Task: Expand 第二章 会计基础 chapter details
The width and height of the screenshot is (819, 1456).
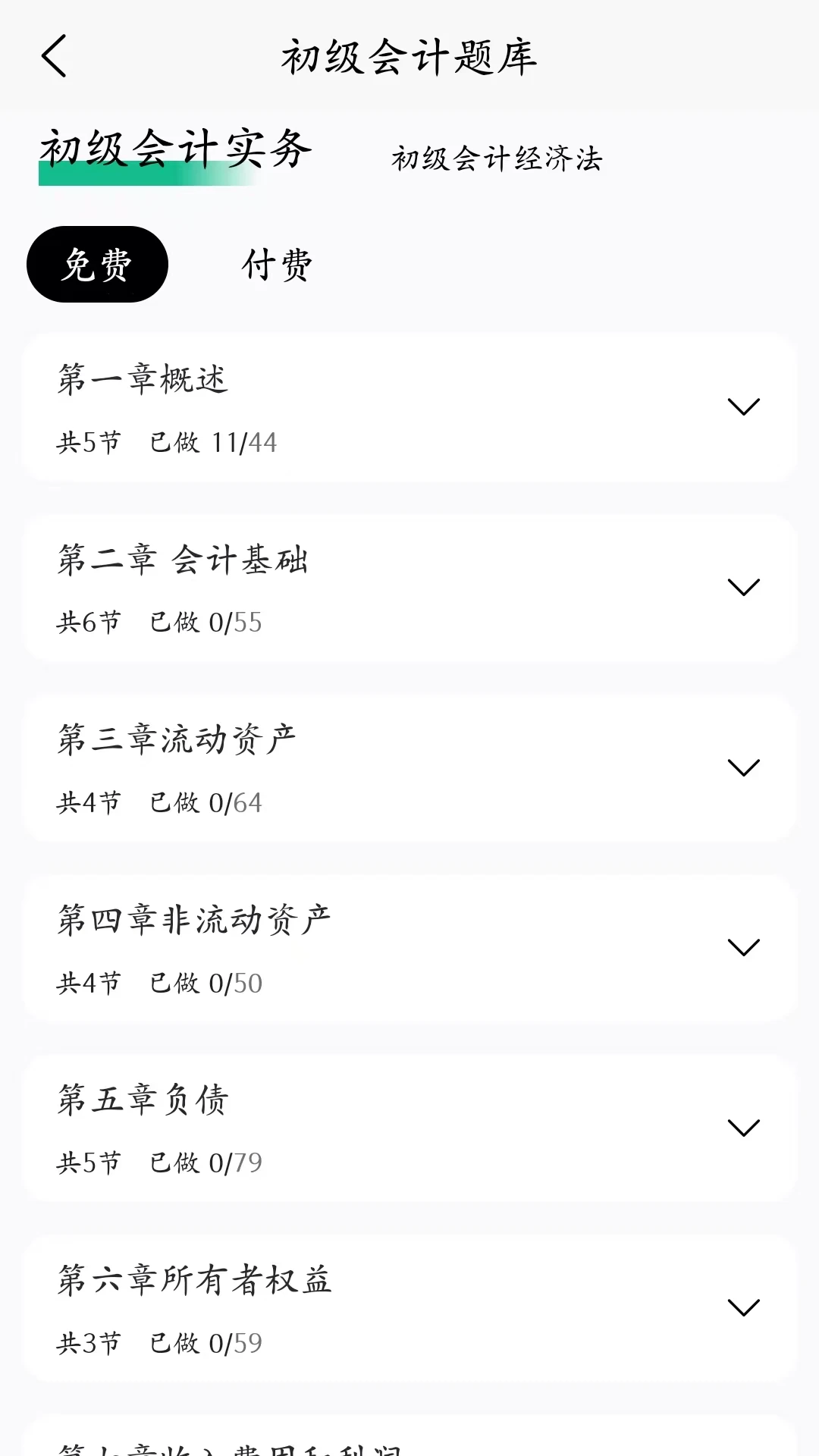Action: click(744, 585)
